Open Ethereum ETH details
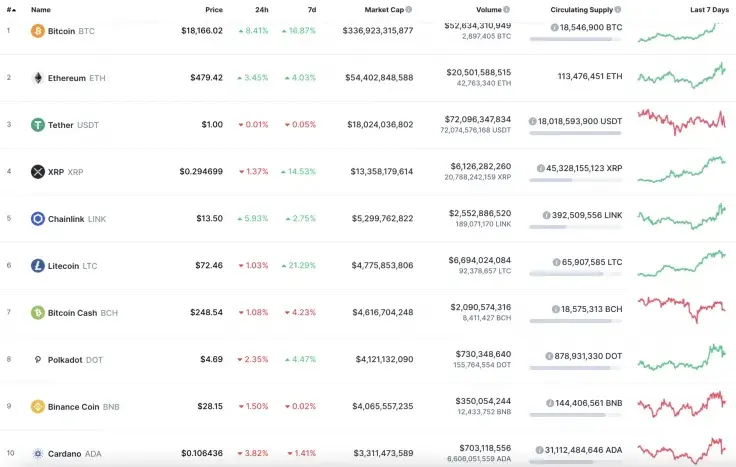 pyautogui.click(x=66, y=78)
